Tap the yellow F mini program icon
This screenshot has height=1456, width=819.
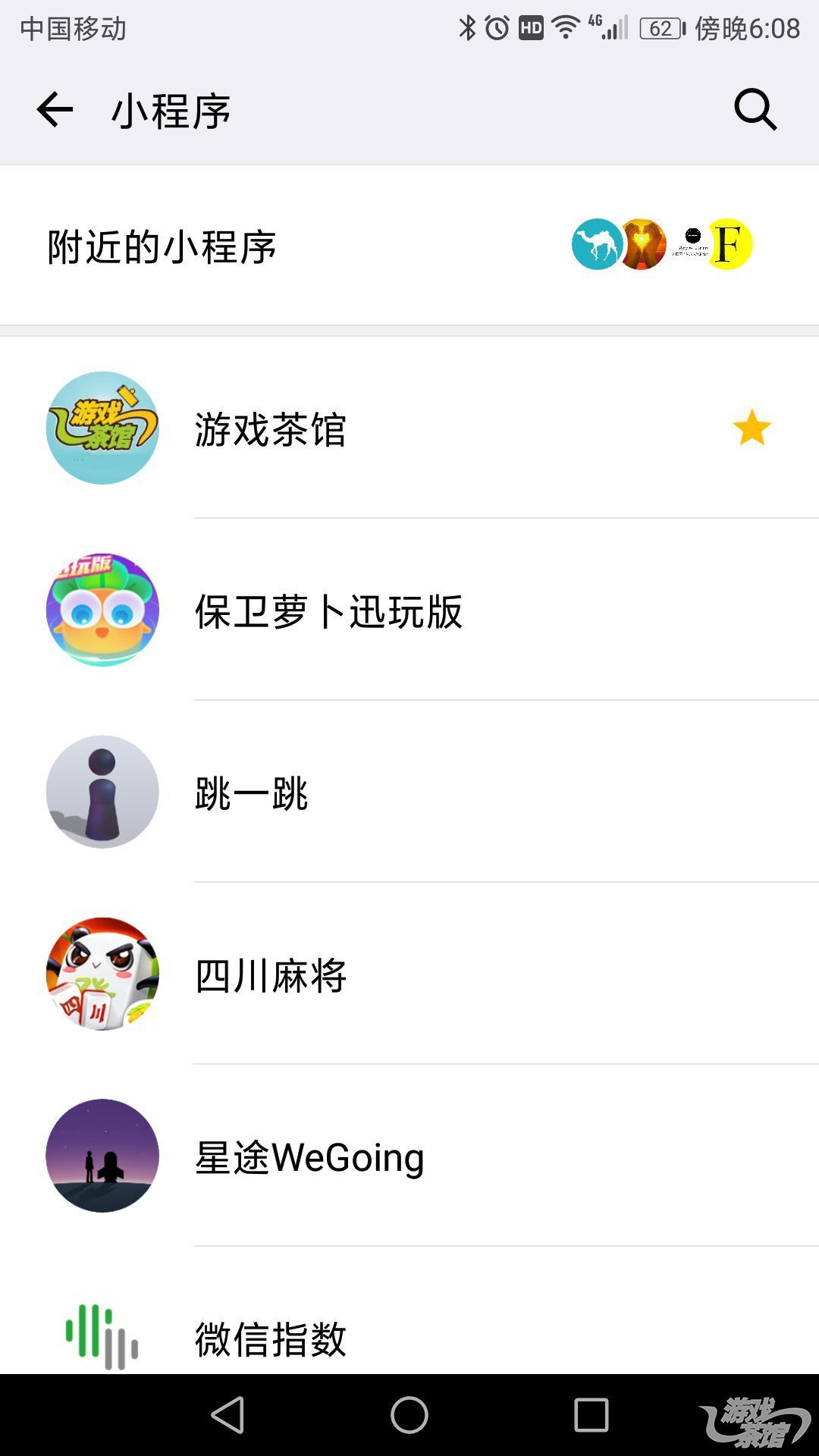click(x=730, y=244)
